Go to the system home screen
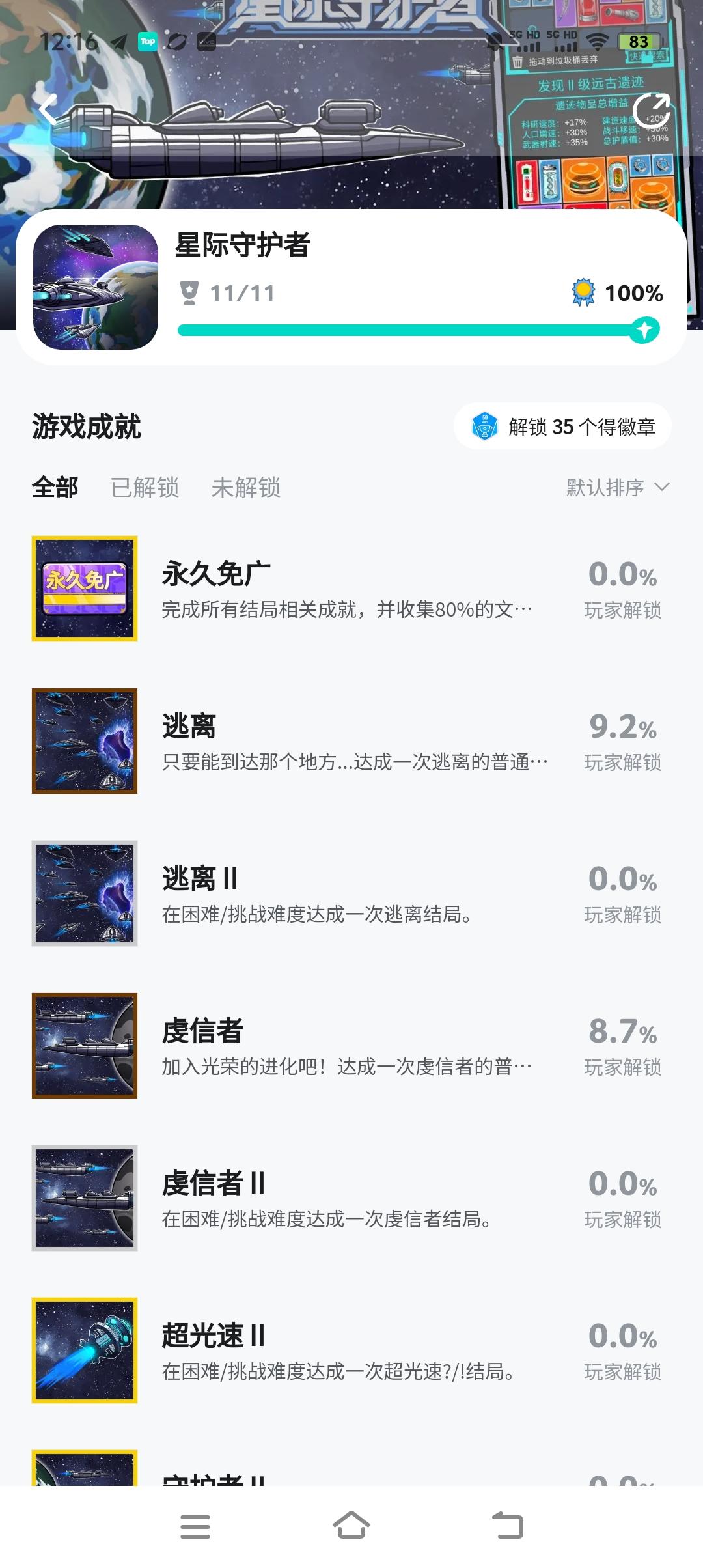703x1568 pixels. [351, 1526]
